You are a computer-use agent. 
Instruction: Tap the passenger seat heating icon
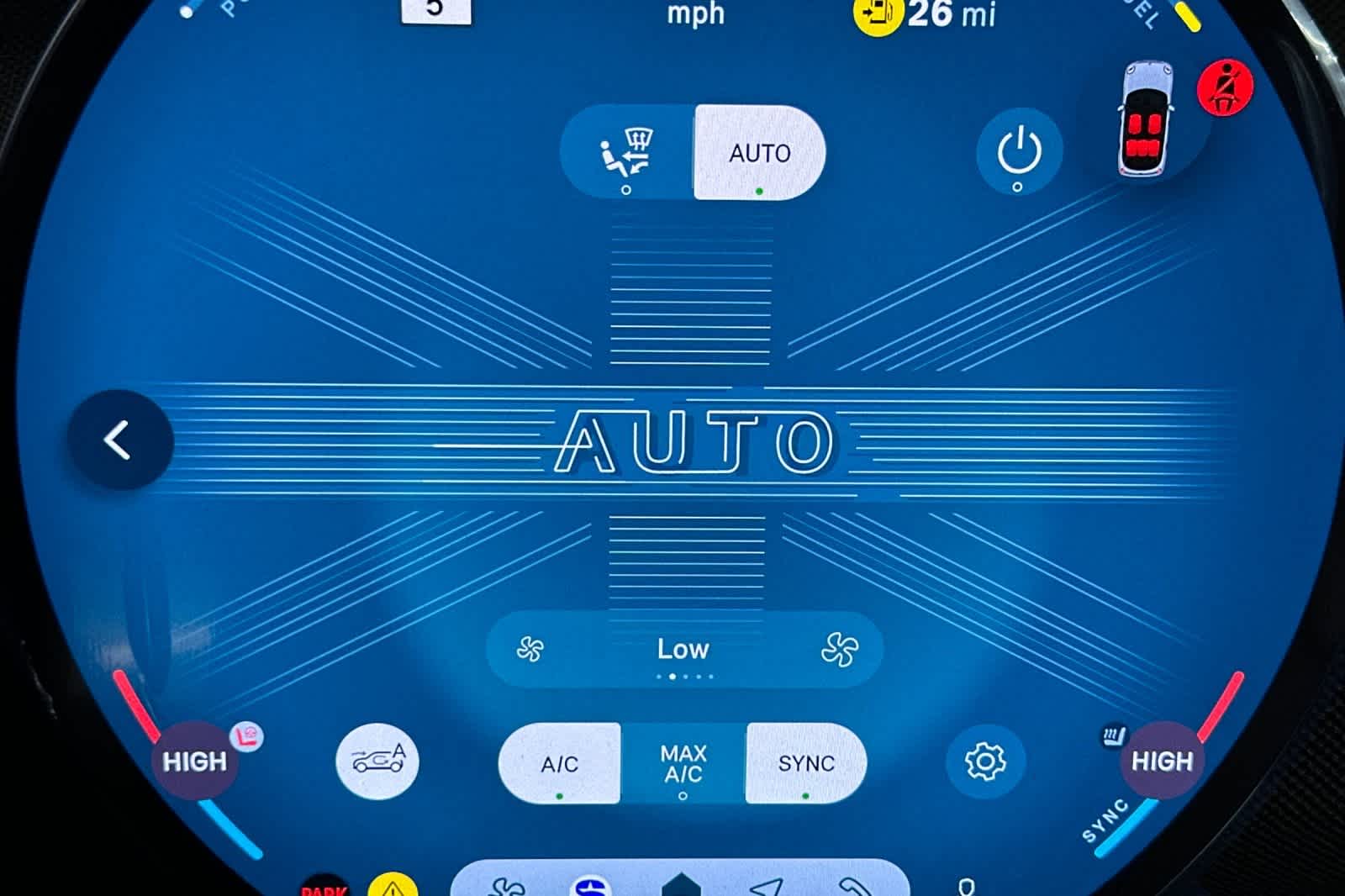(x=1114, y=736)
